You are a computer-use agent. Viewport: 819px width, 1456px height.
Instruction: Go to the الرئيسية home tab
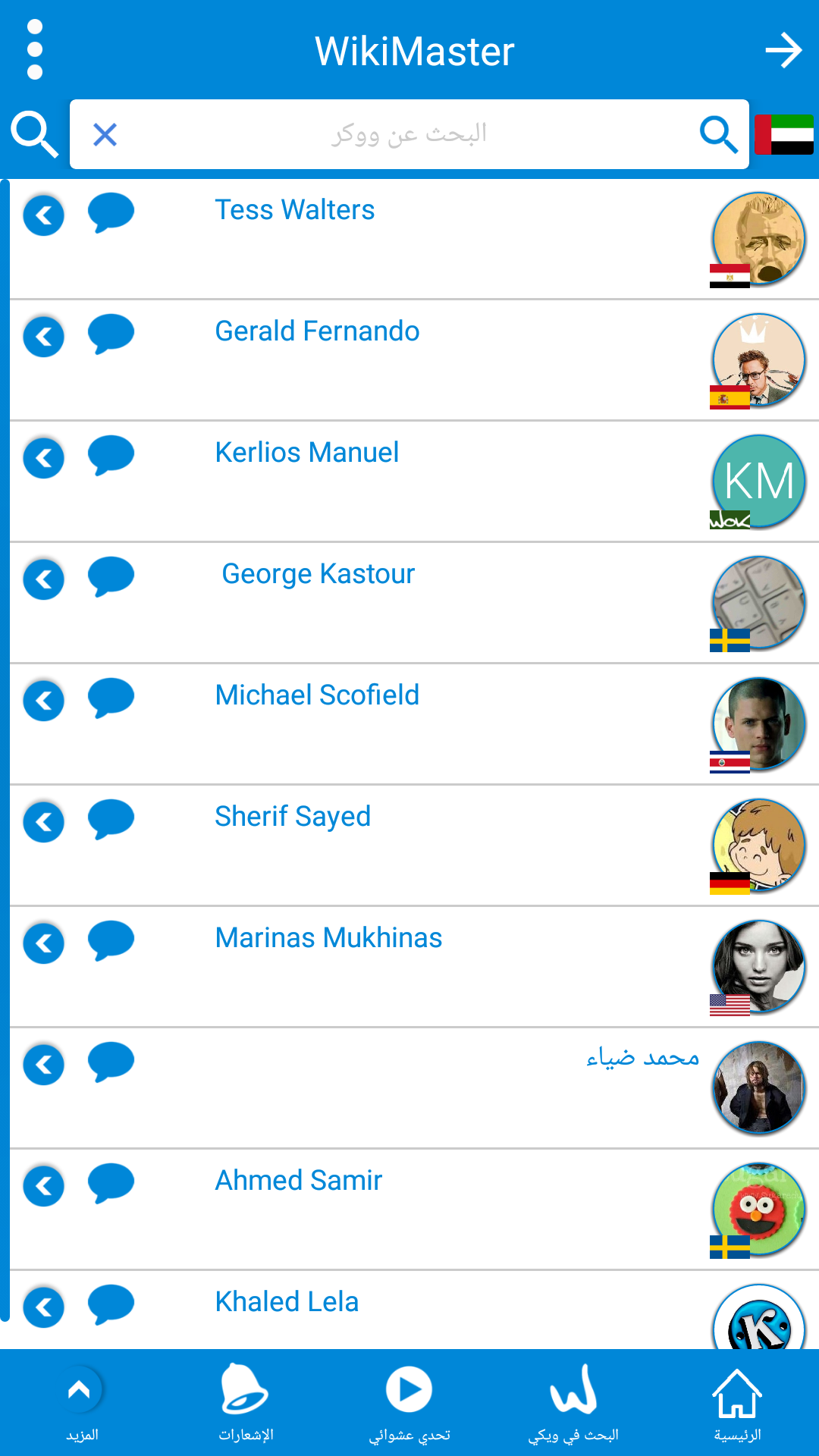pos(737,1404)
